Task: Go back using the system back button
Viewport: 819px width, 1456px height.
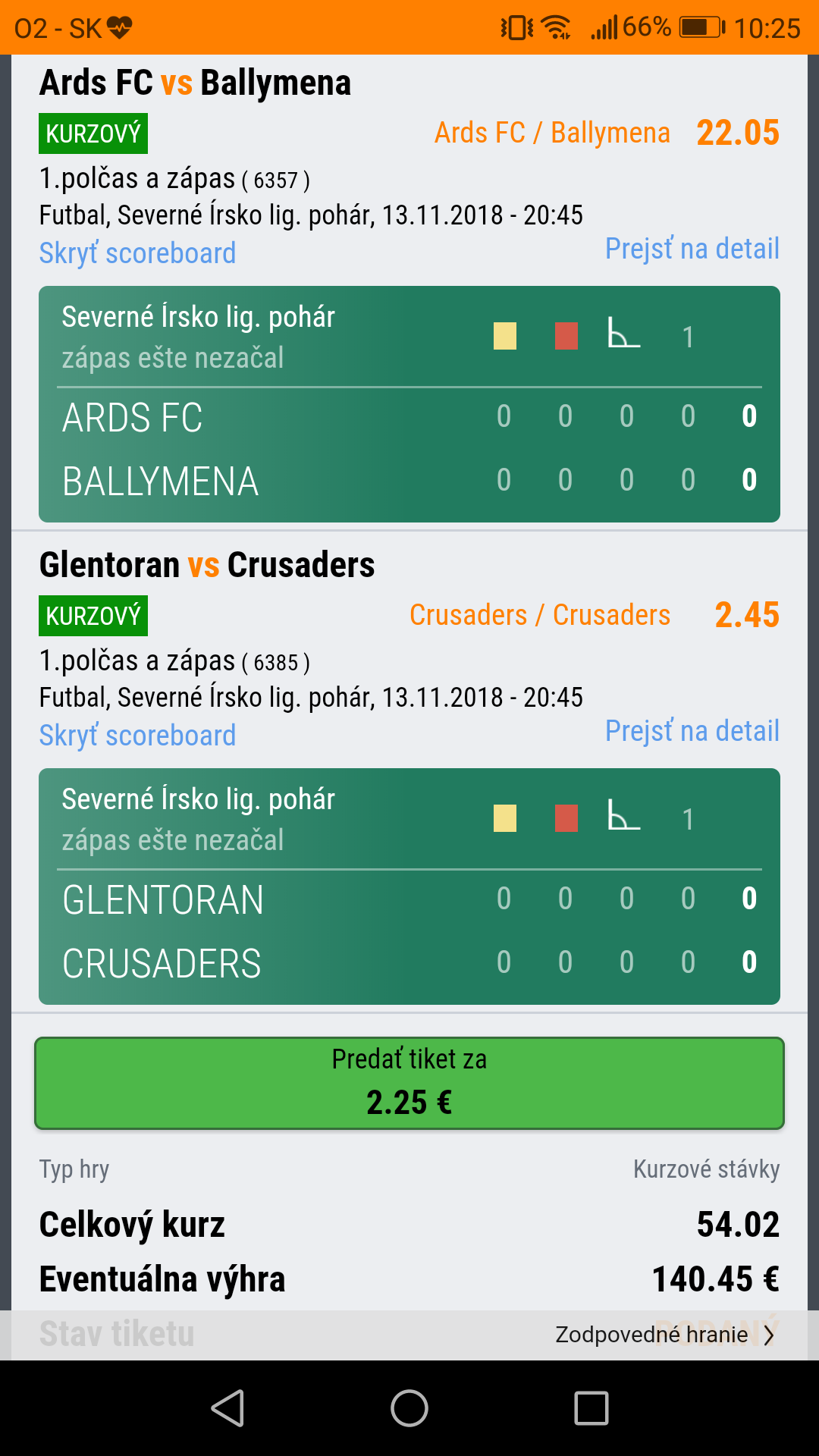Action: pyautogui.click(x=227, y=1408)
